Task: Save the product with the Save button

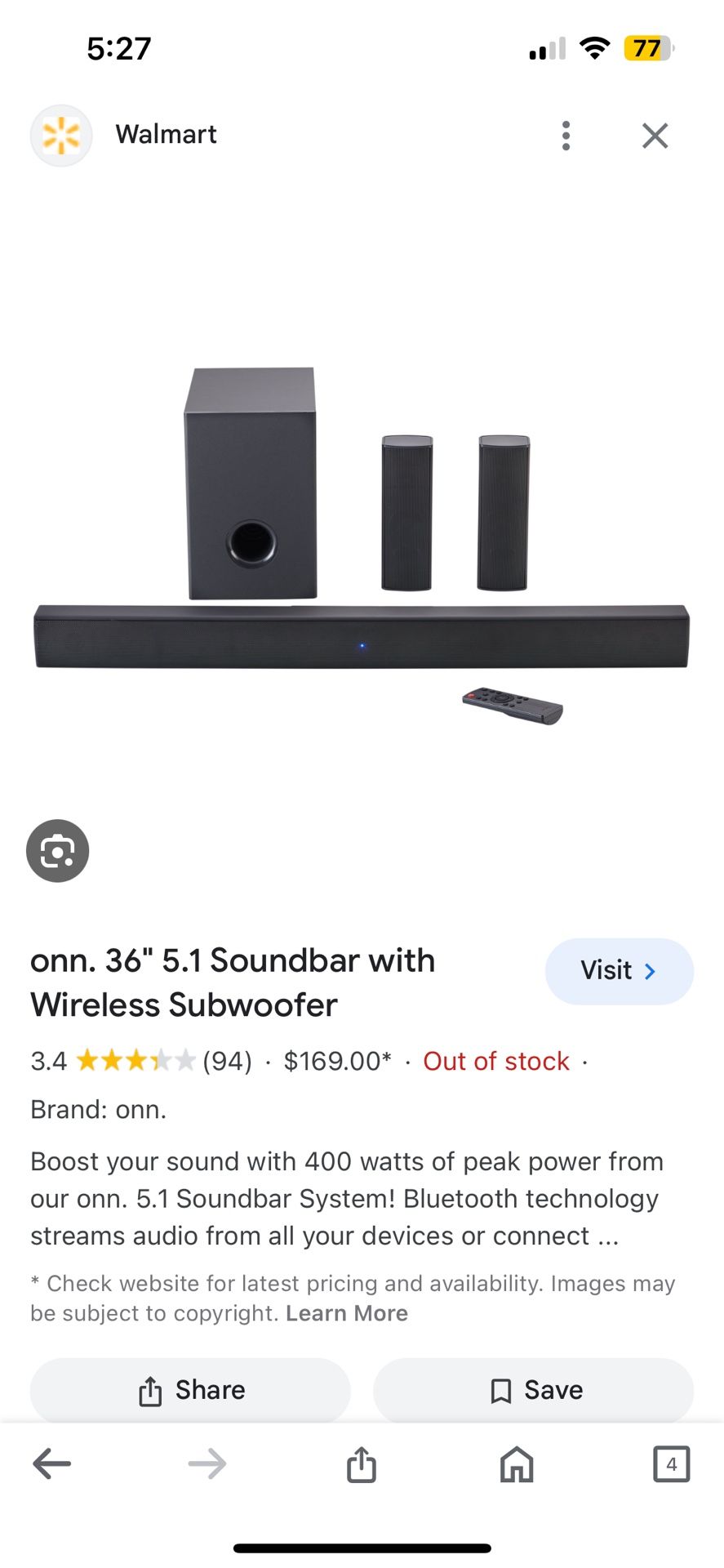Action: coord(534,1389)
